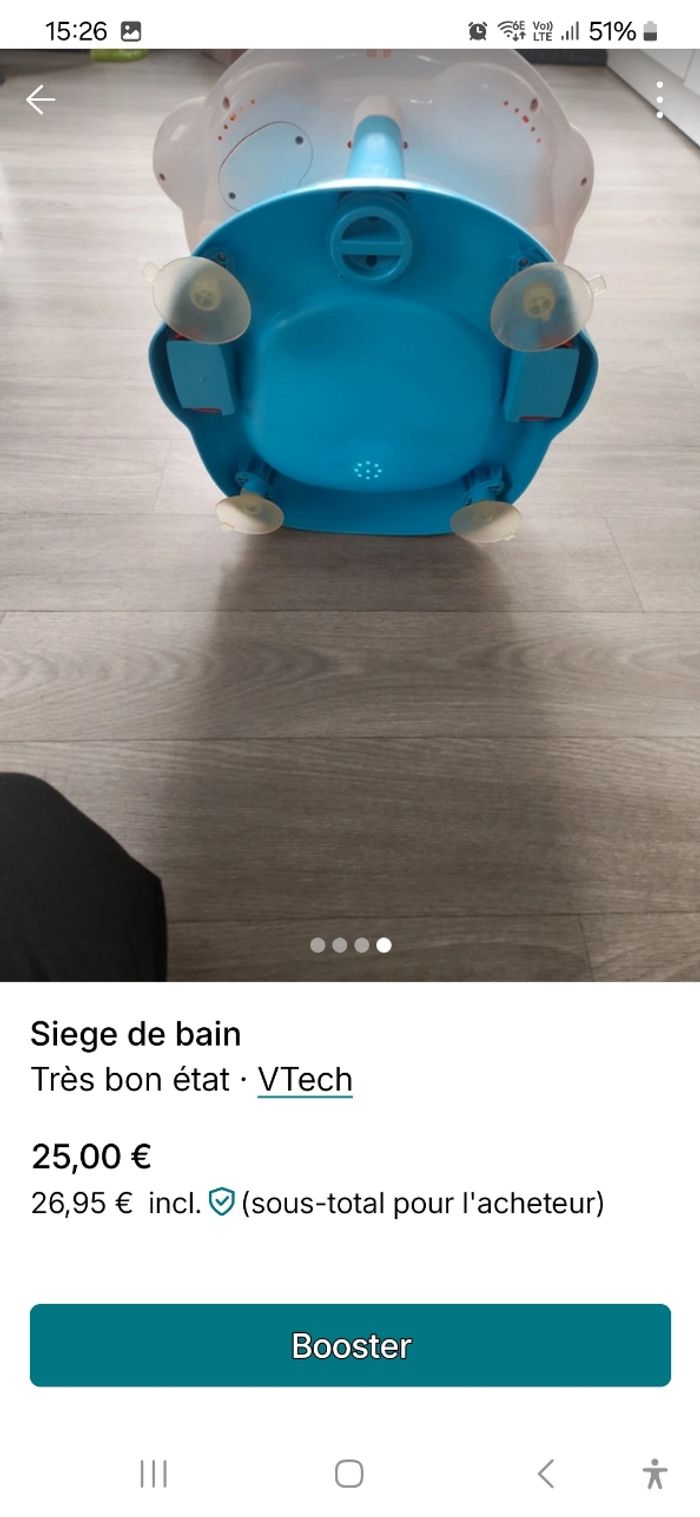Go back using the top-left arrow
Image resolution: width=700 pixels, height=1517 pixels.
click(40, 99)
